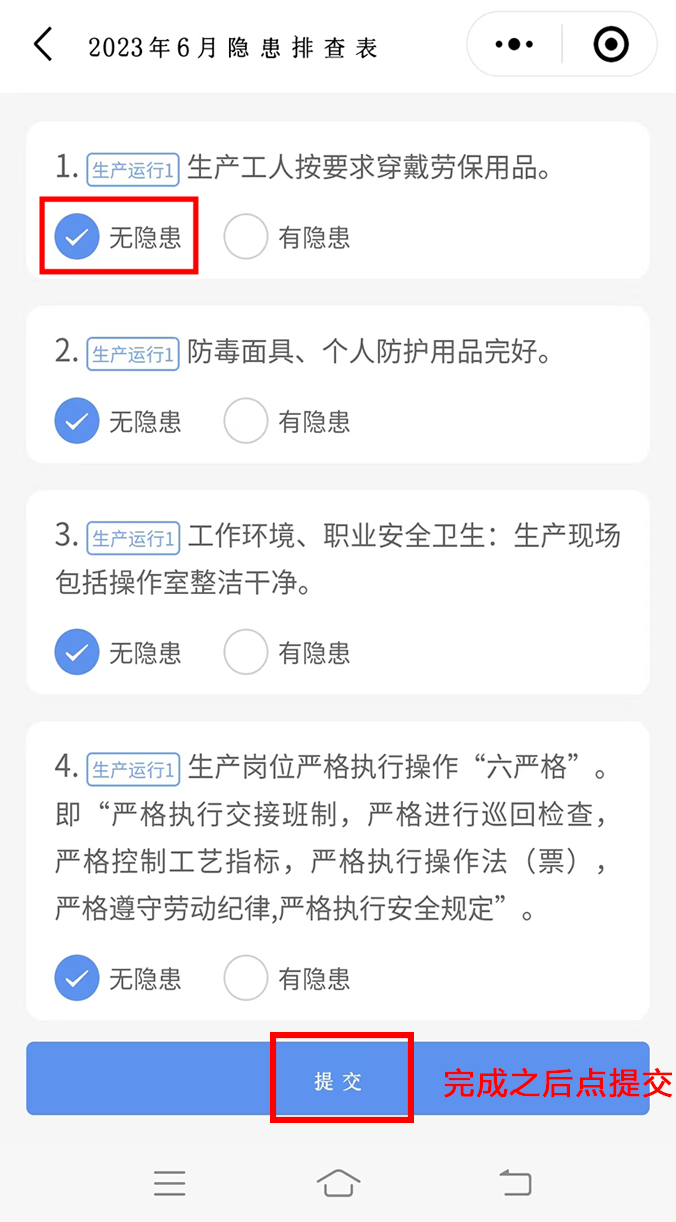The image size is (676, 1222).
Task: Go back from the 隐患排查表 page
Action: [42, 45]
